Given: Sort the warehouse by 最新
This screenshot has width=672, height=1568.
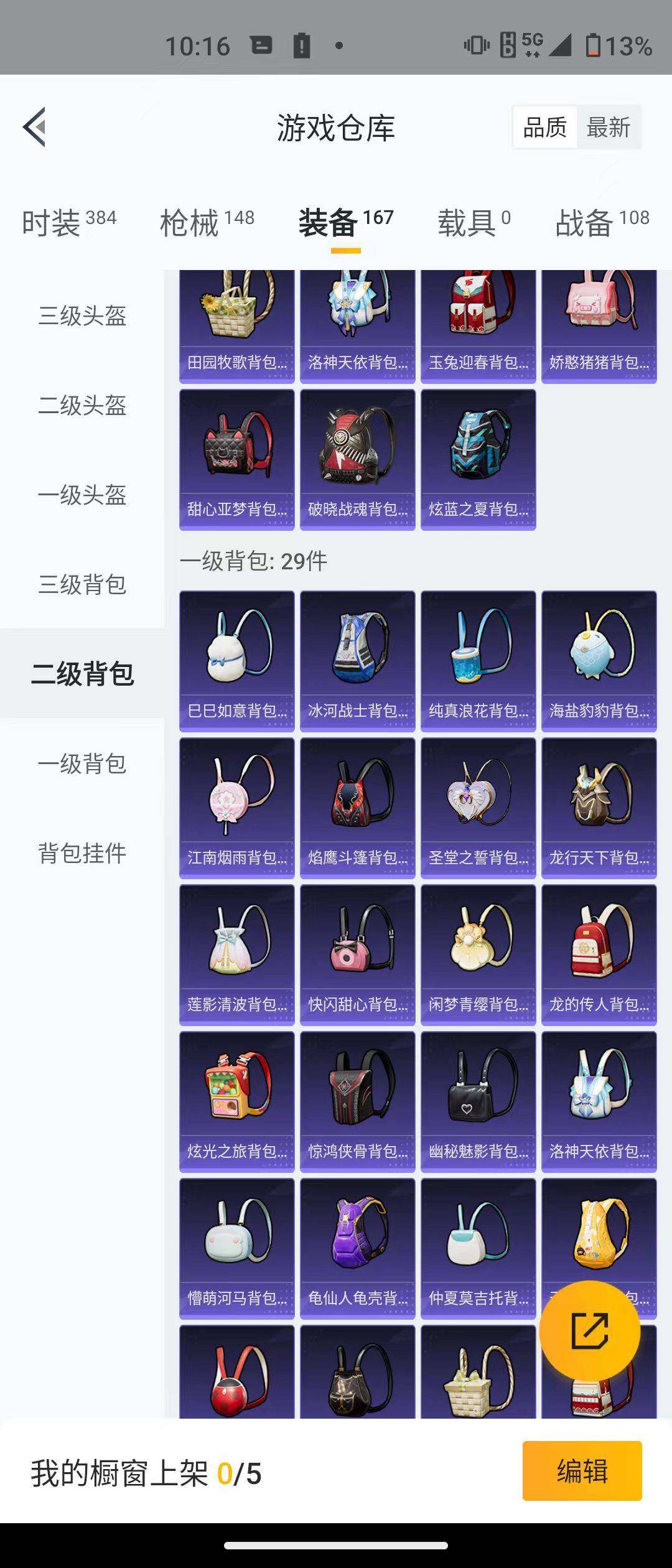Looking at the screenshot, I should point(609,128).
